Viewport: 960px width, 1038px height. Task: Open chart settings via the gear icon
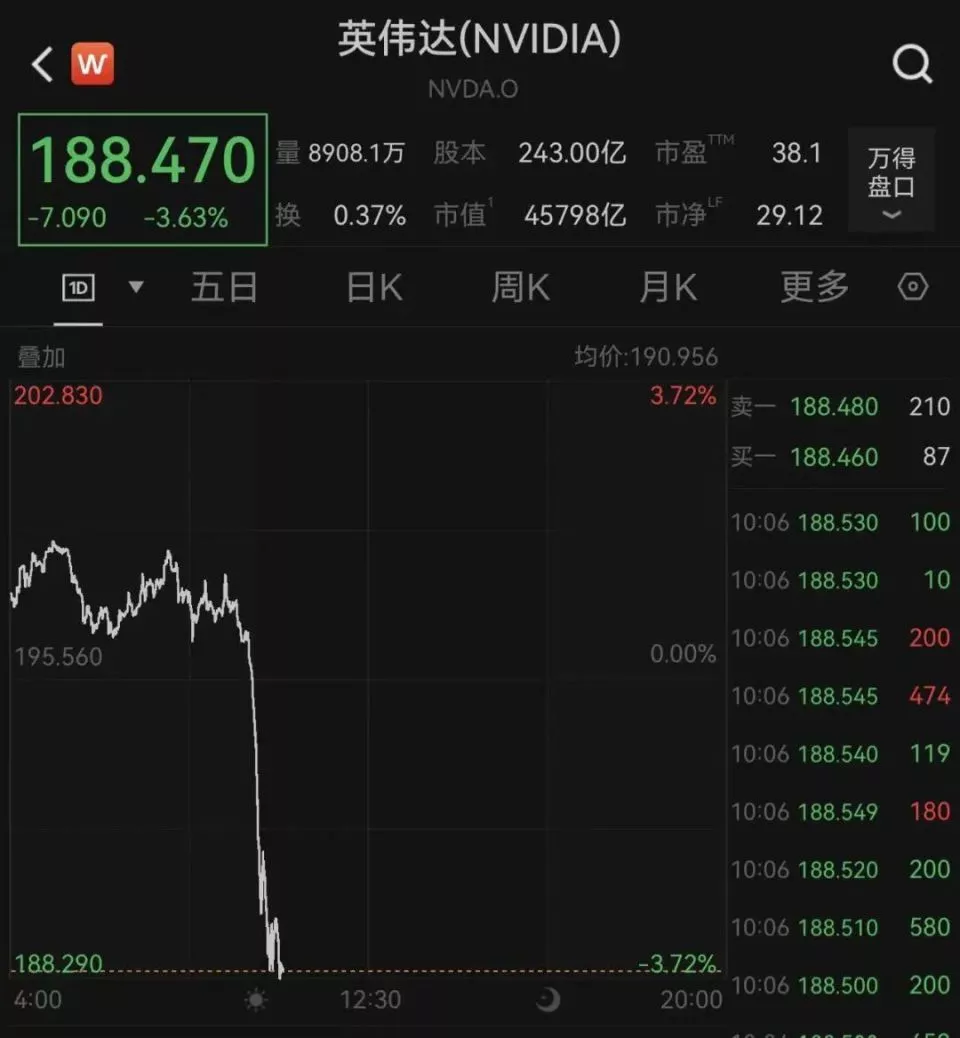click(912, 286)
